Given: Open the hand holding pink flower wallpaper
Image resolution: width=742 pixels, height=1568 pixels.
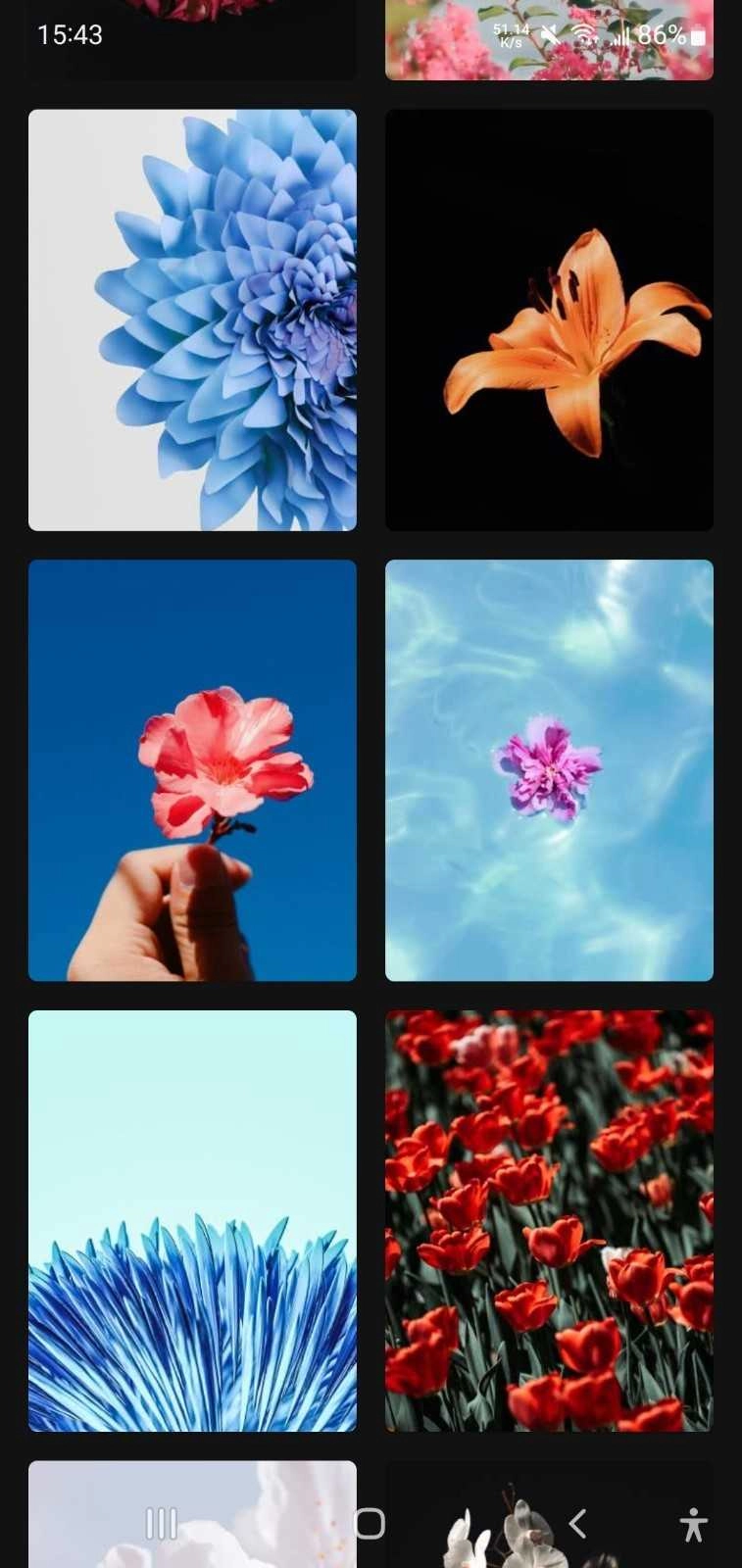Looking at the screenshot, I should point(192,770).
